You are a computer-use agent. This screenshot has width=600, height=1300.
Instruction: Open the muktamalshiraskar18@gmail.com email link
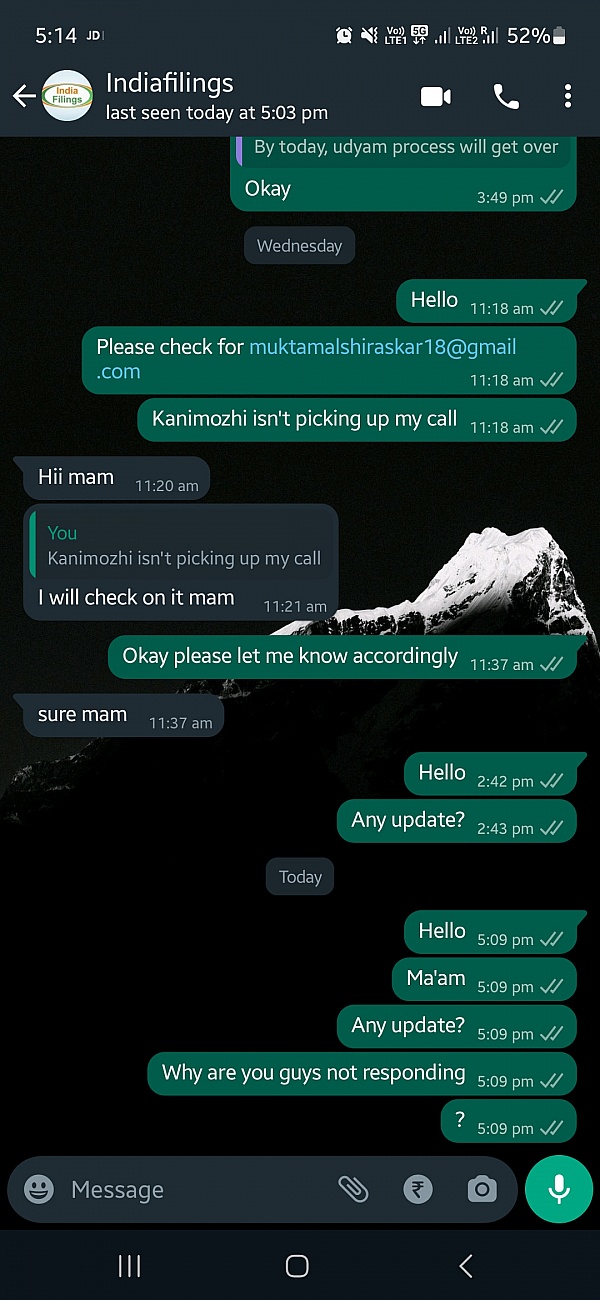pyautogui.click(x=382, y=347)
